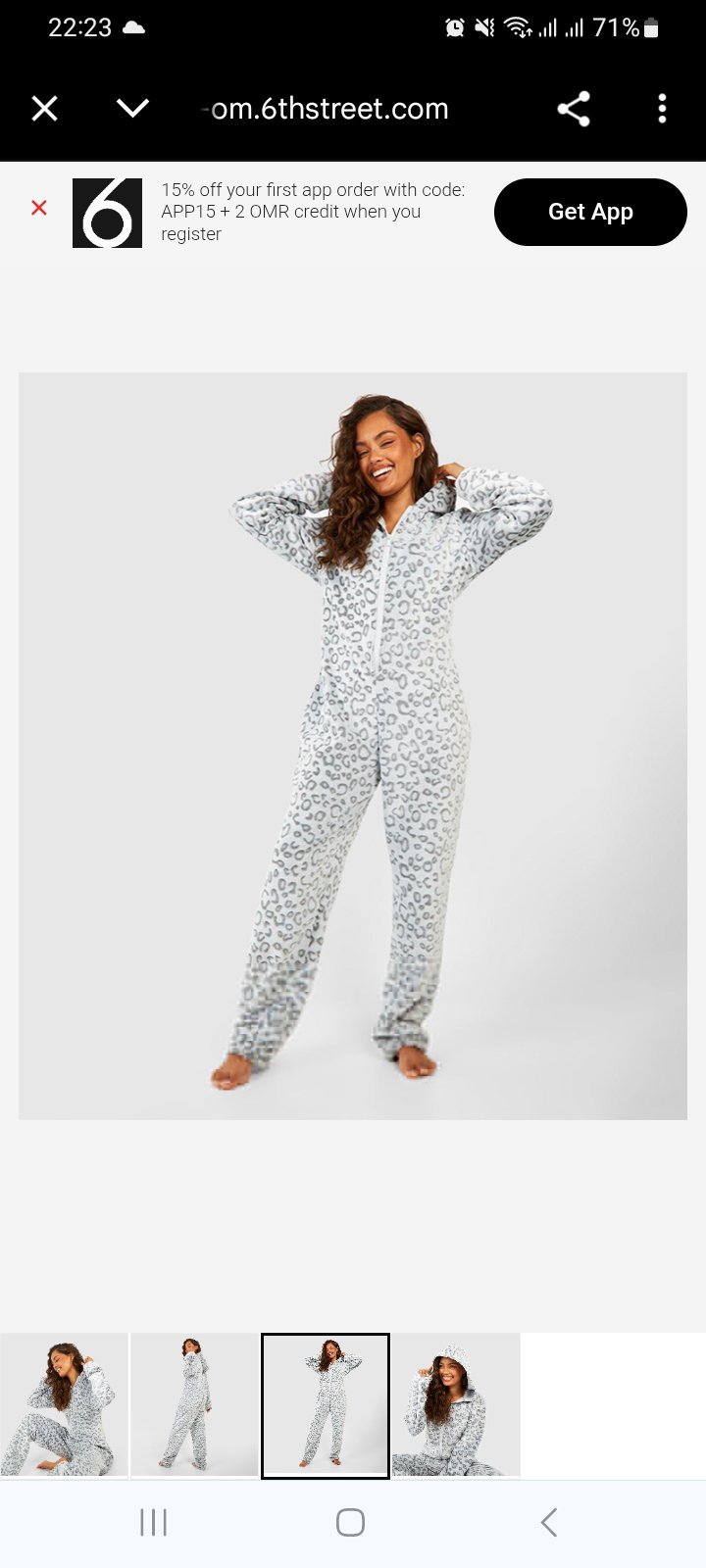Image resolution: width=706 pixels, height=1568 pixels.
Task: Close the in-app browser tab
Action: pyautogui.click(x=45, y=109)
